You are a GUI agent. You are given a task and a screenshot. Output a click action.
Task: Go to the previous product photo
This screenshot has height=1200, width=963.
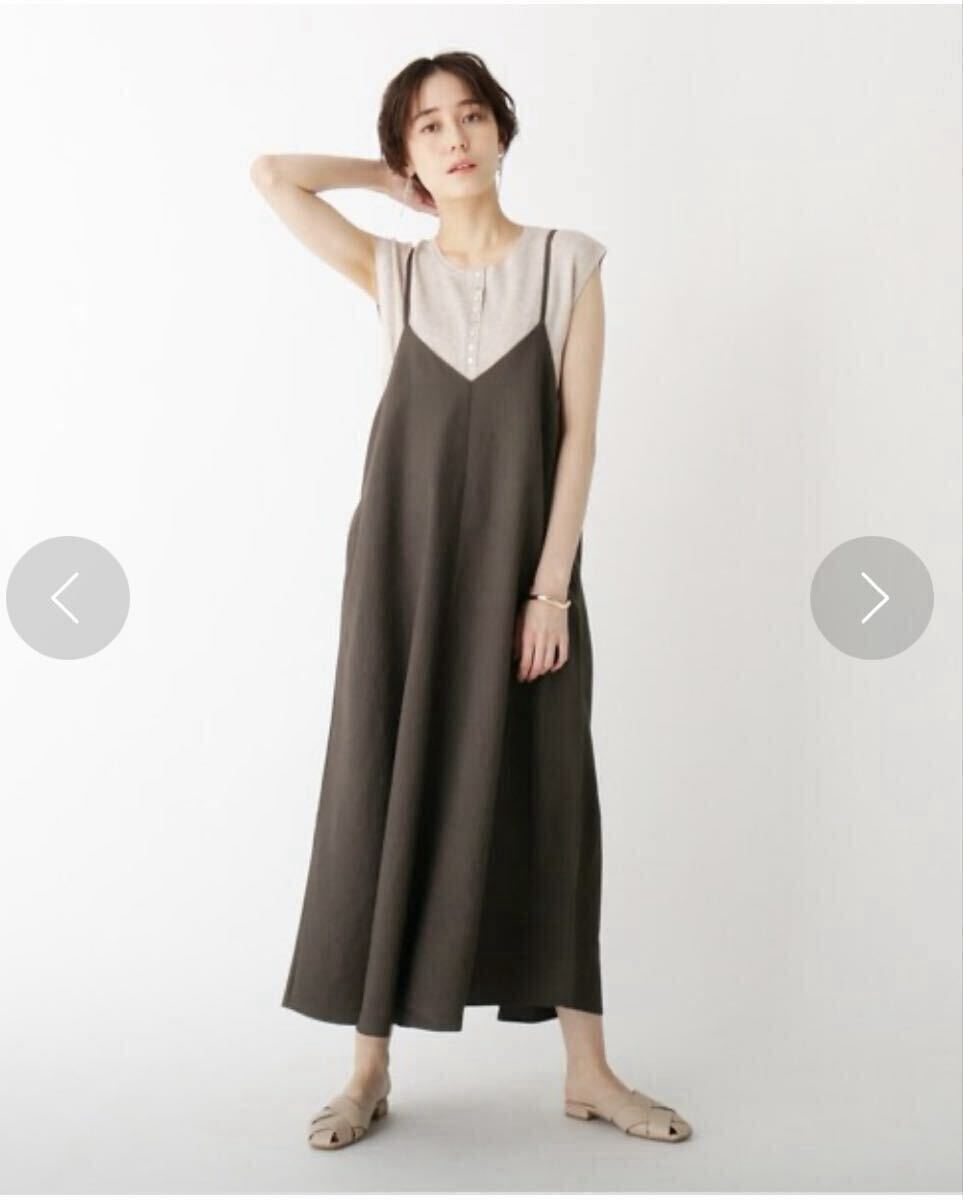click(x=67, y=598)
